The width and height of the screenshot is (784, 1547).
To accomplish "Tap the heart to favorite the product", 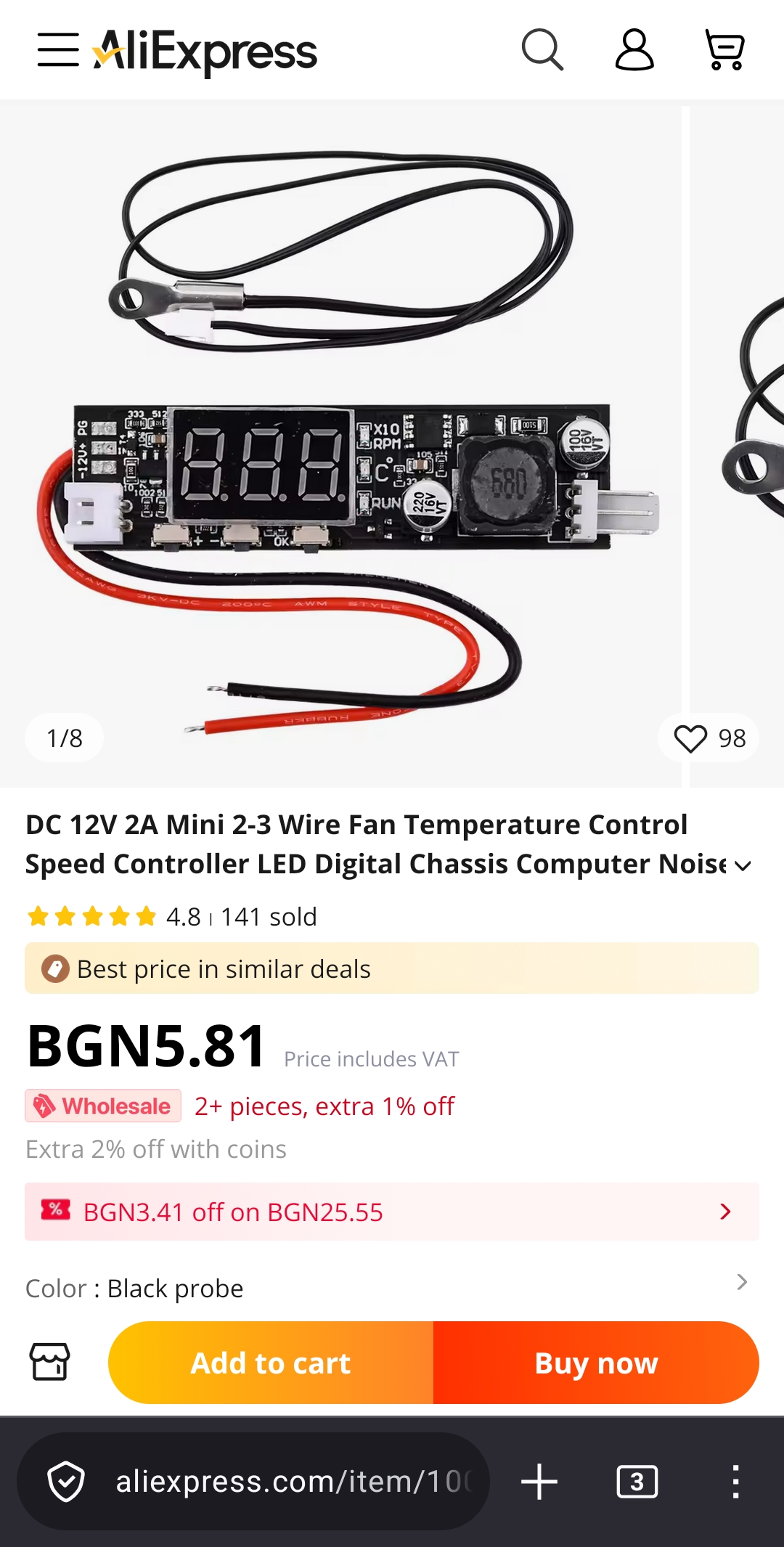I will [x=690, y=738].
